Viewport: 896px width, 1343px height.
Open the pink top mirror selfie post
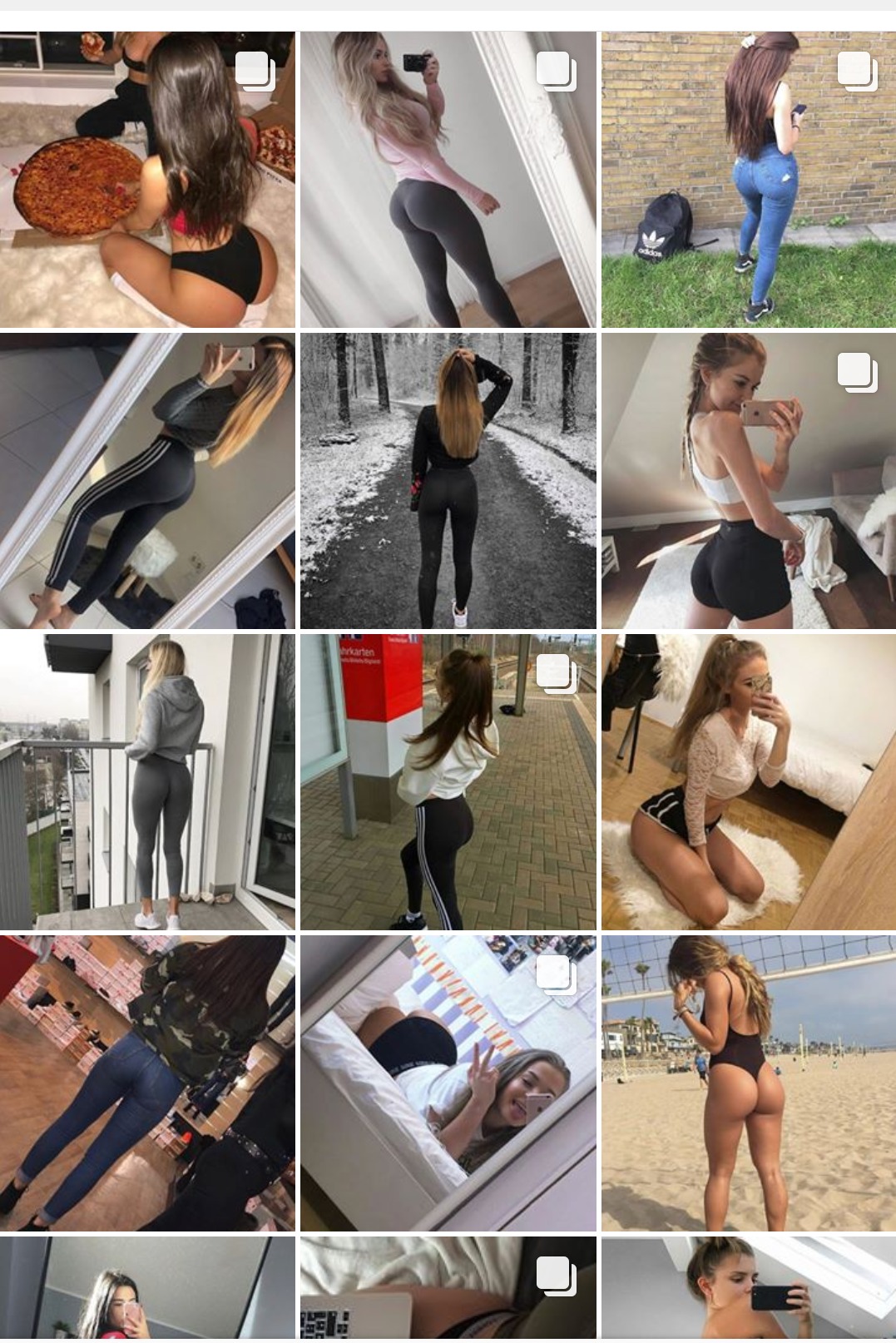coord(448,179)
